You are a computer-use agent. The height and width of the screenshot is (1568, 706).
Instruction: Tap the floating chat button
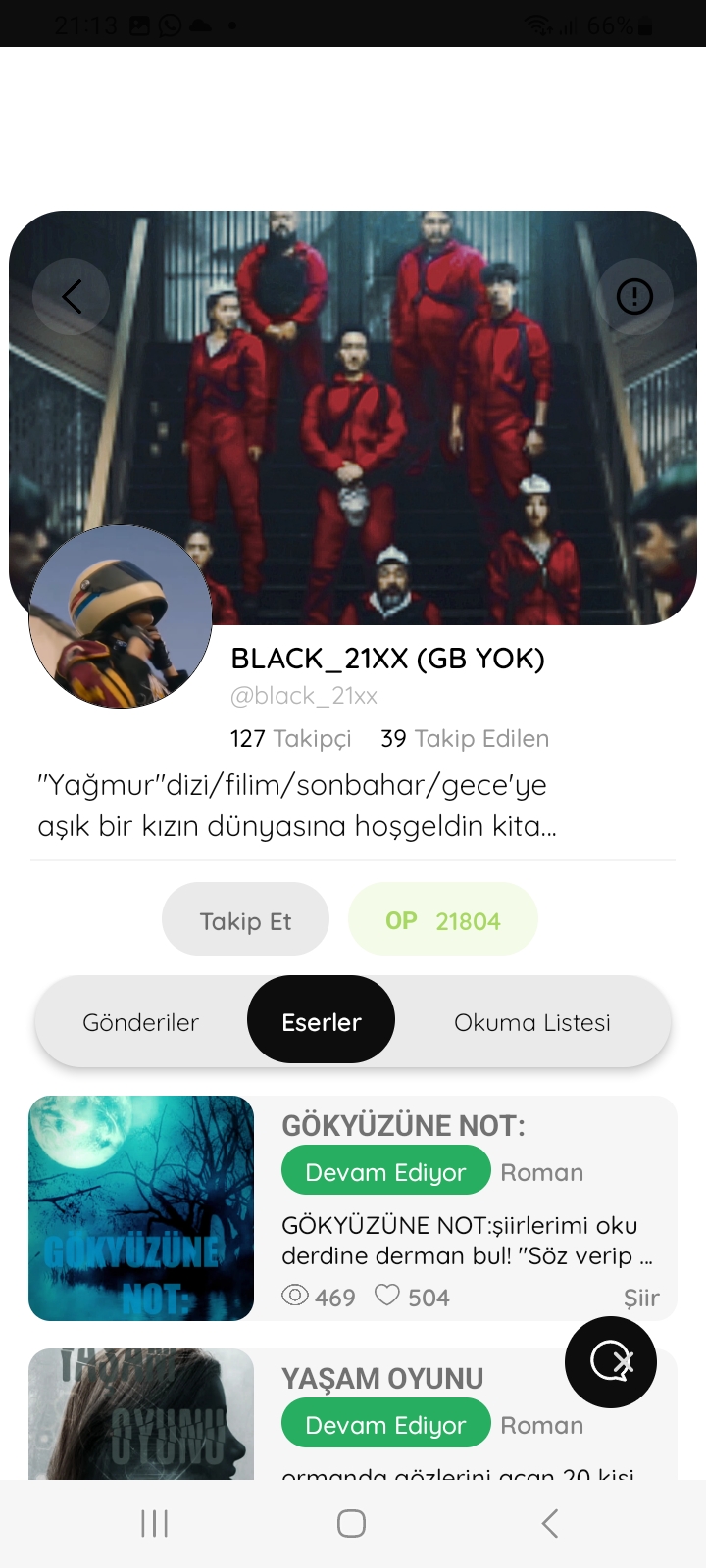611,1362
